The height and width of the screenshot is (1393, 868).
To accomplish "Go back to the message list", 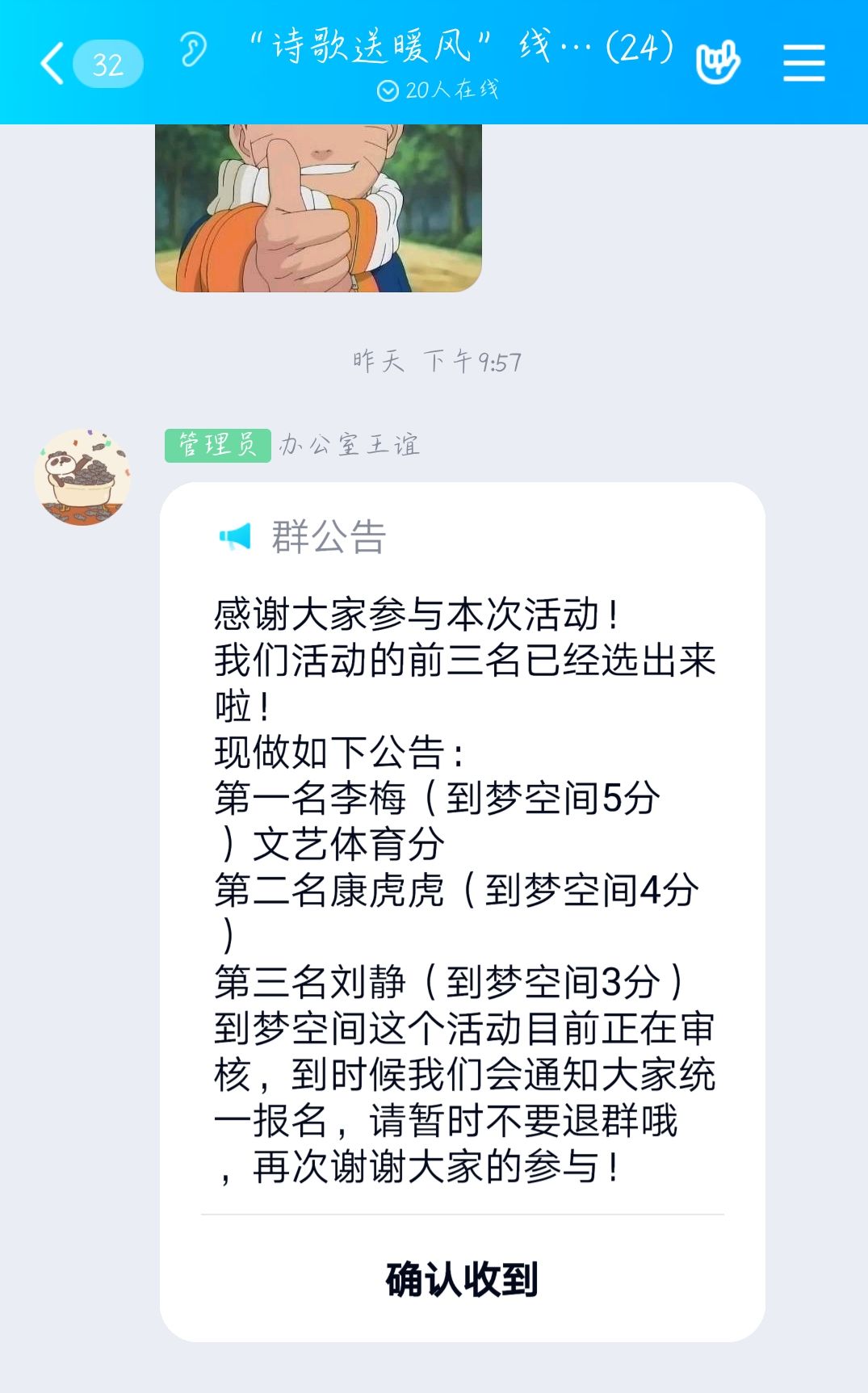I will pos(53,64).
